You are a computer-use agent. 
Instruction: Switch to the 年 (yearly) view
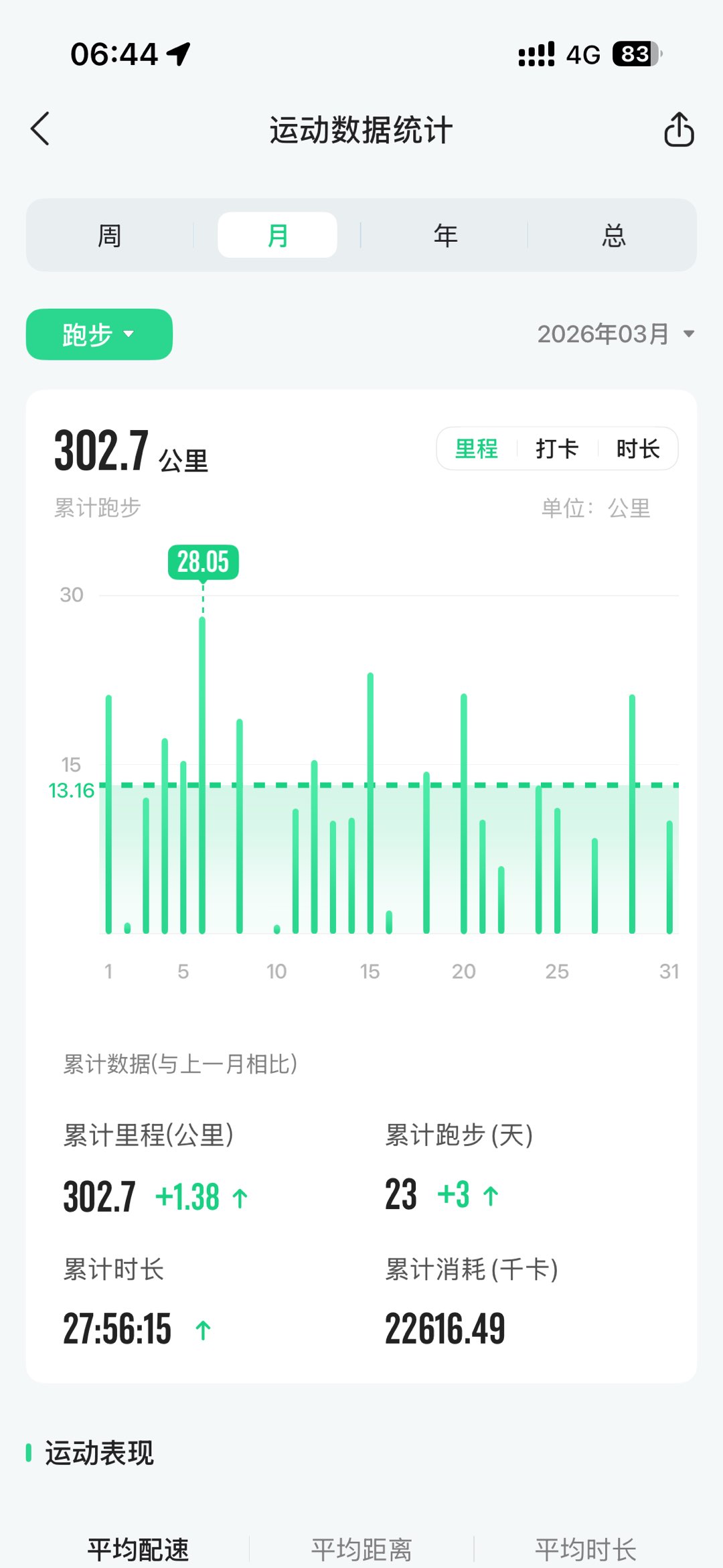(445, 235)
